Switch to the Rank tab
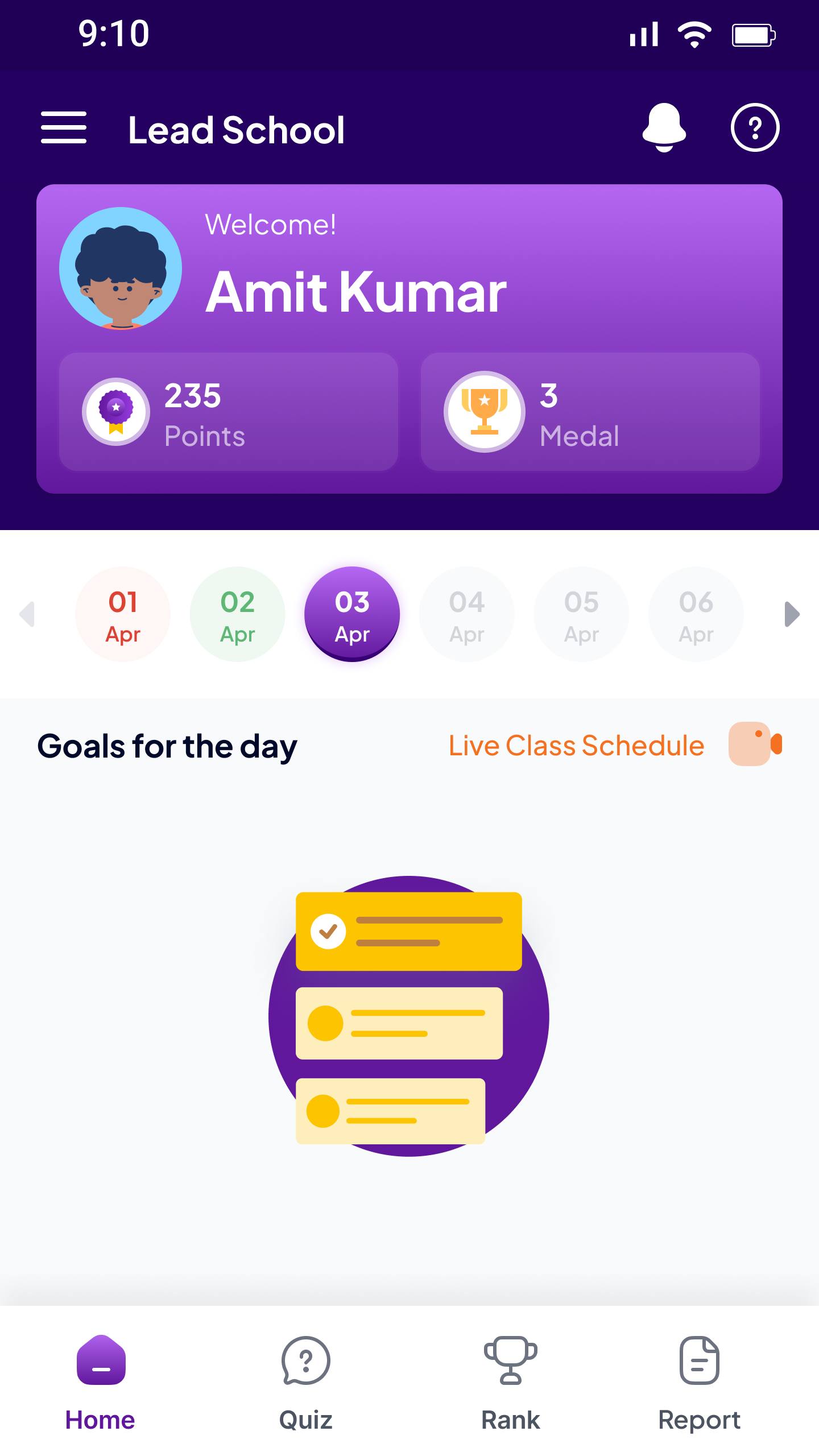 [x=510, y=1383]
